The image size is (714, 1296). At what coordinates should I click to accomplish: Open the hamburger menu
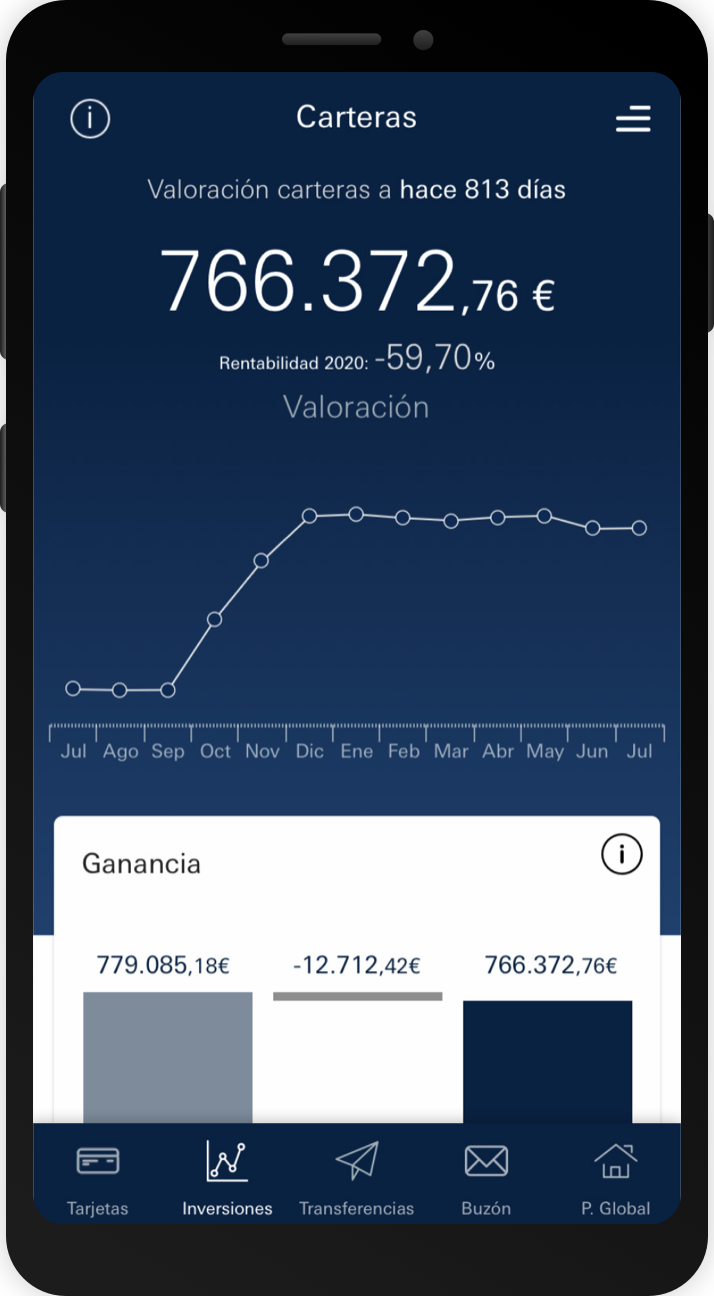633,119
